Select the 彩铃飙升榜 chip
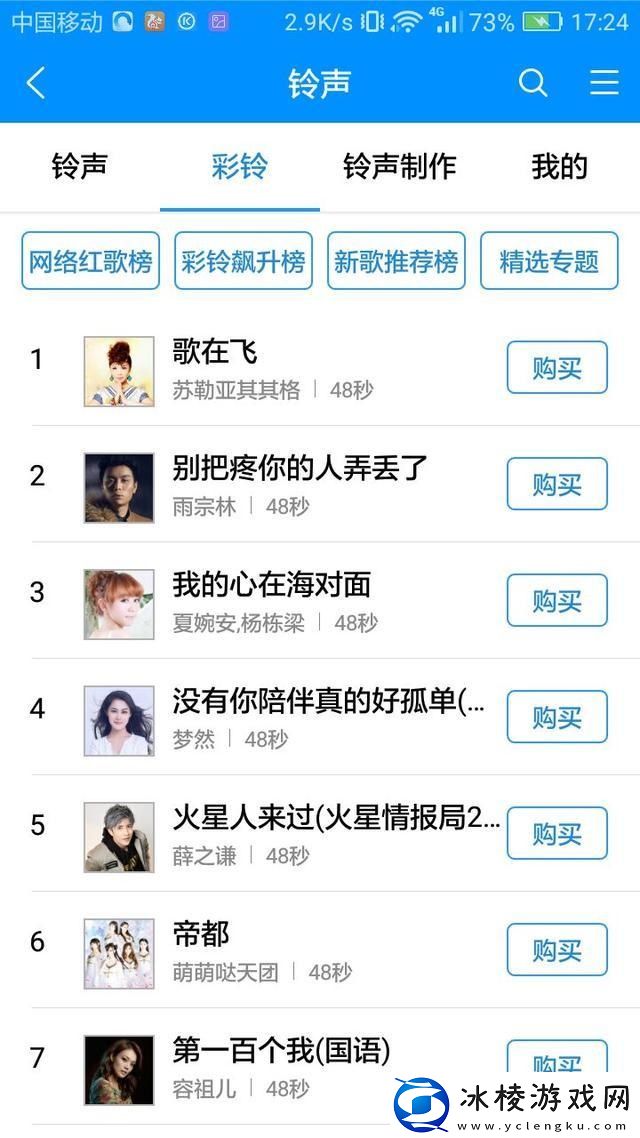 (x=243, y=261)
